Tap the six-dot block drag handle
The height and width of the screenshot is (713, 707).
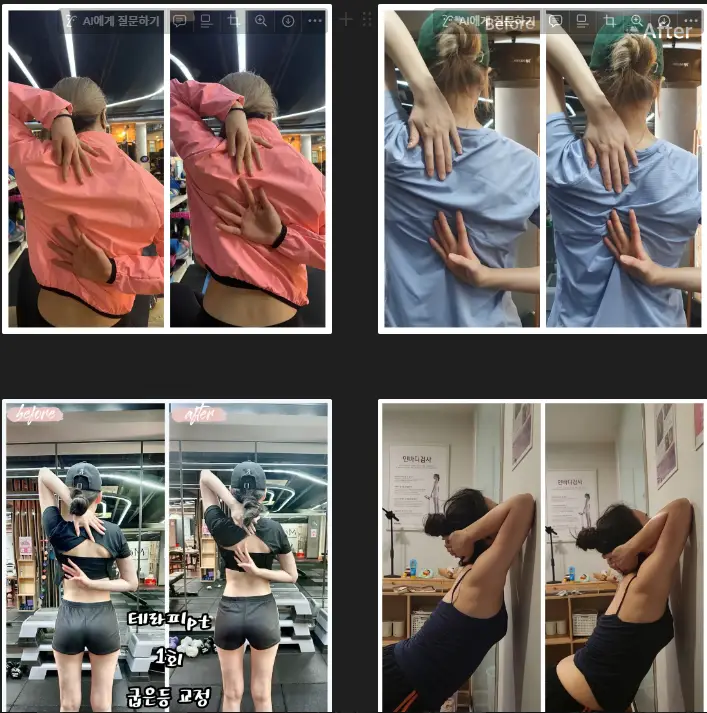367,19
